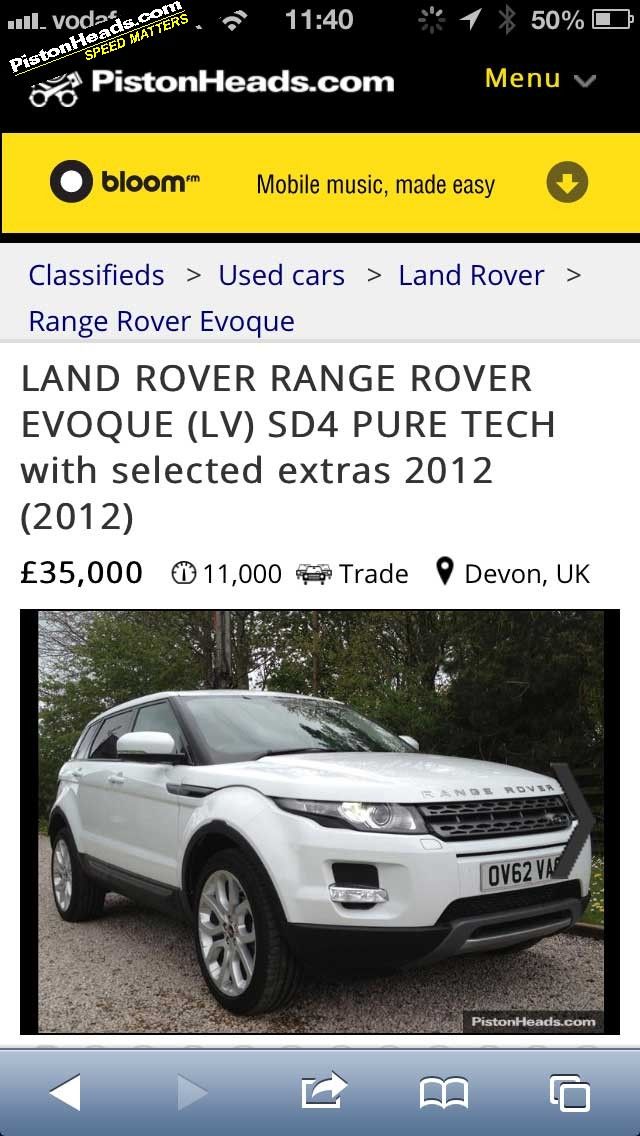Share this page
This screenshot has width=640, height=1136.
pos(324,1090)
